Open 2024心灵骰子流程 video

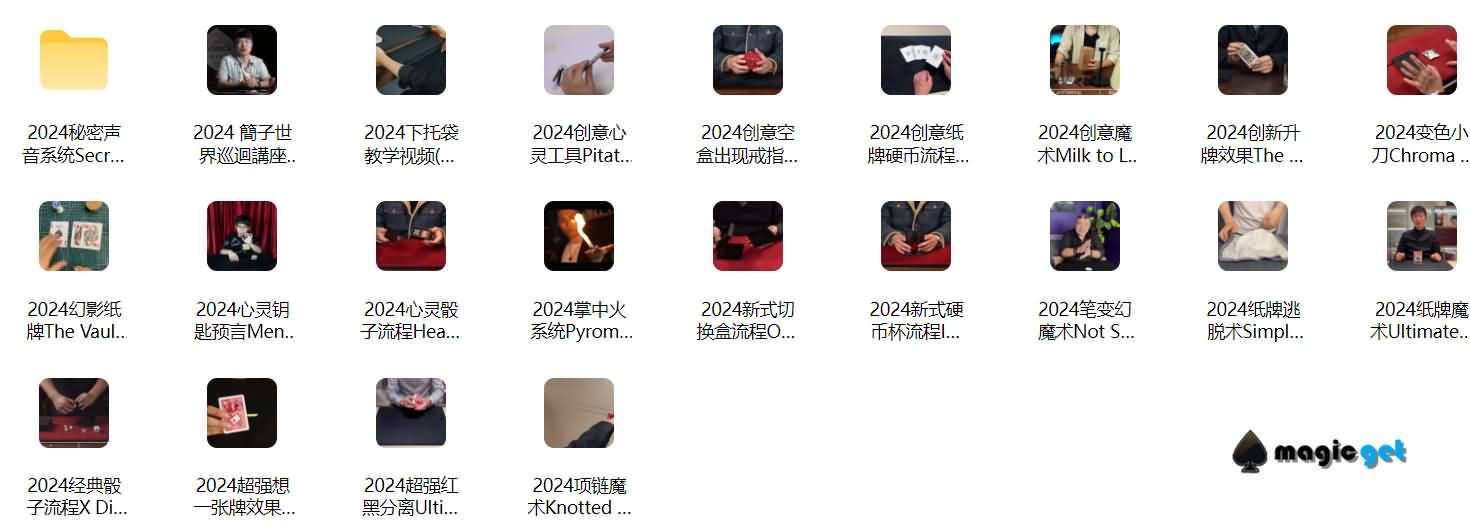410,236
